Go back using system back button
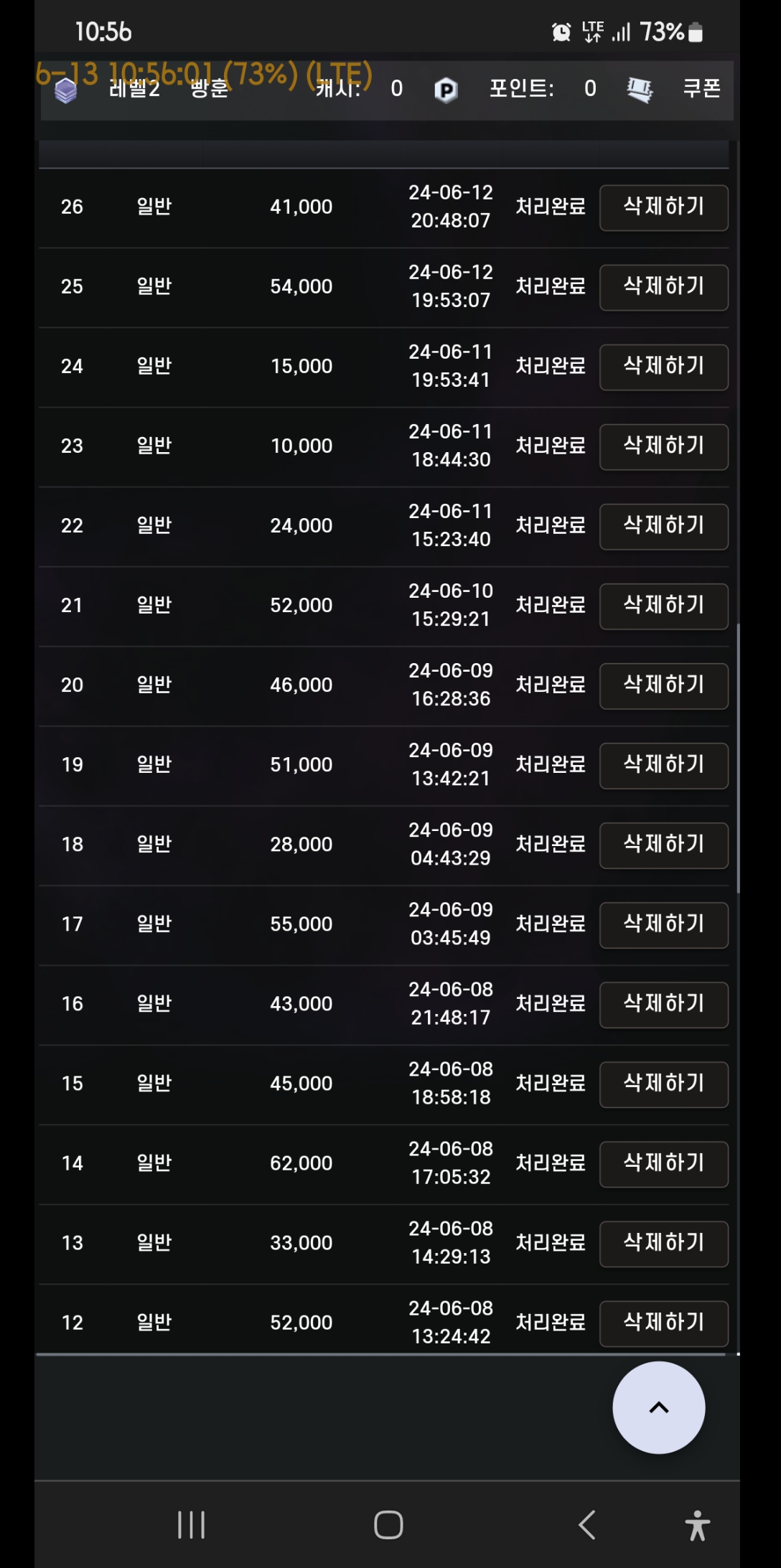This screenshot has height=1568, width=781. pos(586,1524)
